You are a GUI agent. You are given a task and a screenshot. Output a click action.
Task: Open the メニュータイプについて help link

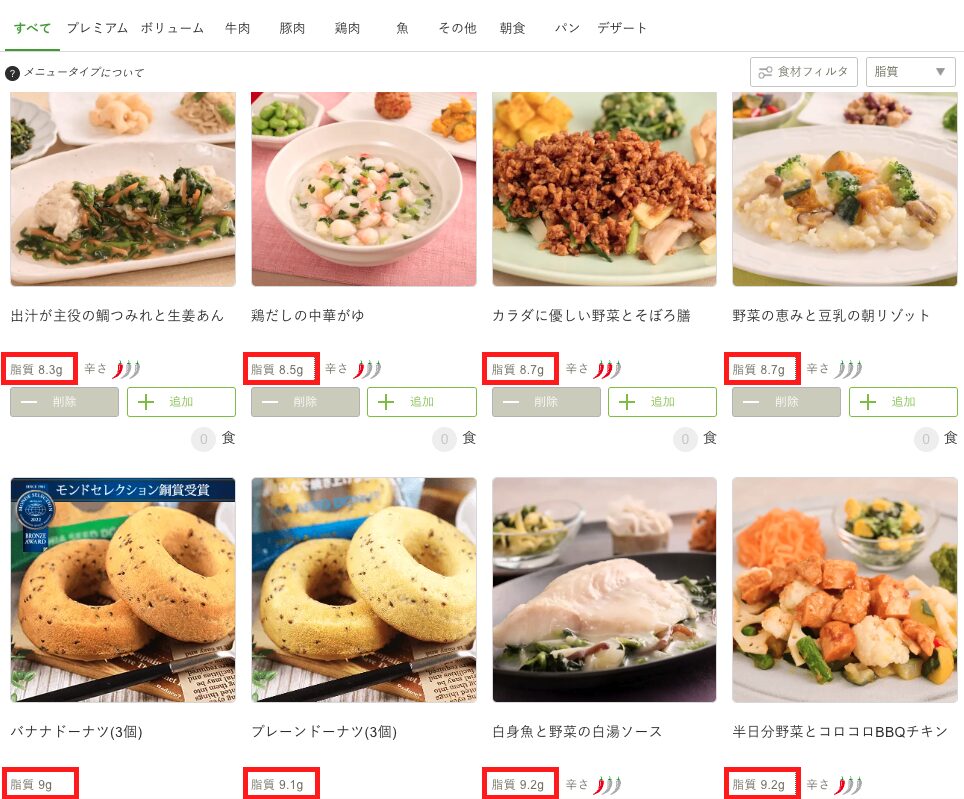(75, 73)
